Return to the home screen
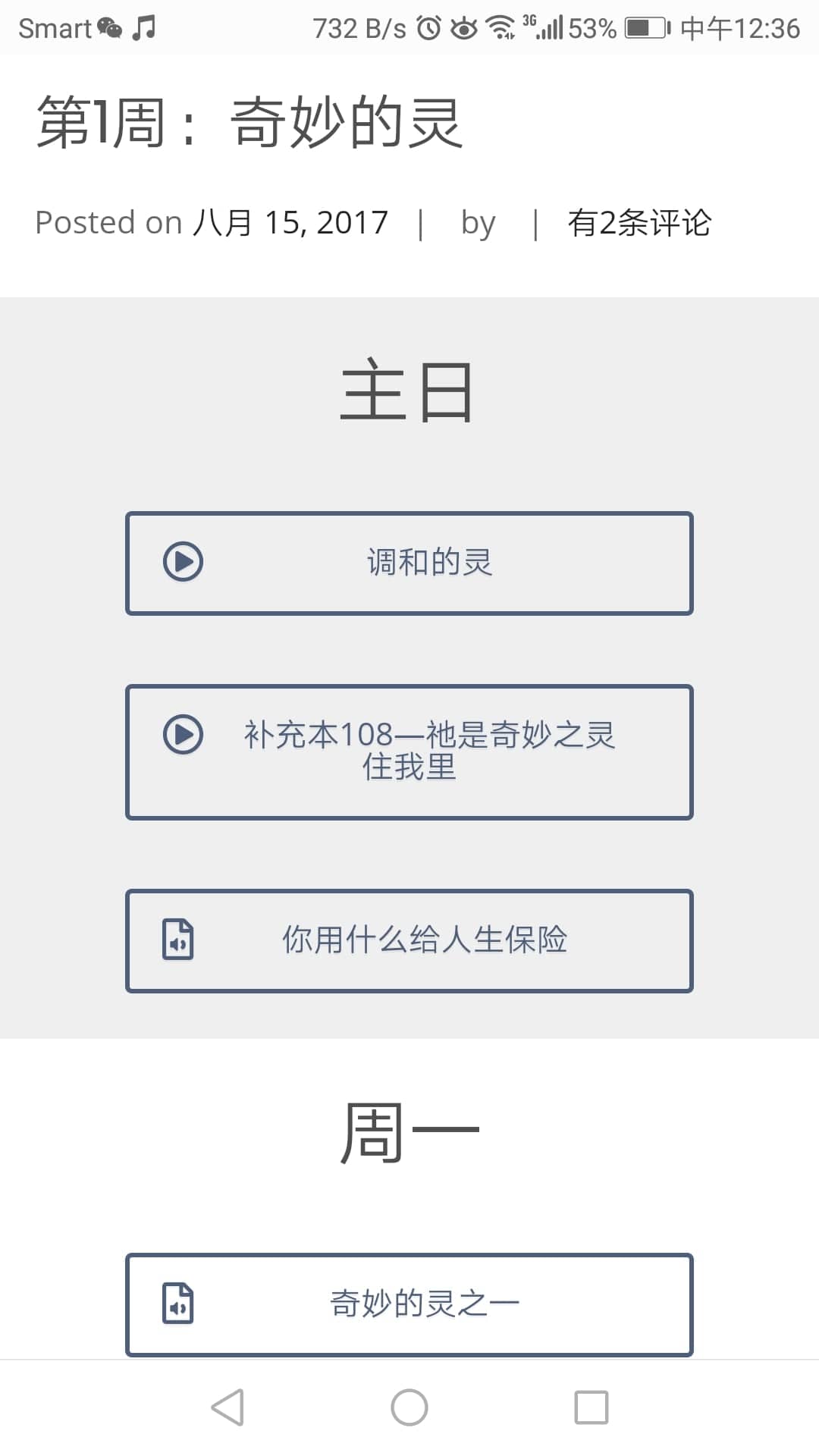819x1456 pixels. [x=409, y=1407]
